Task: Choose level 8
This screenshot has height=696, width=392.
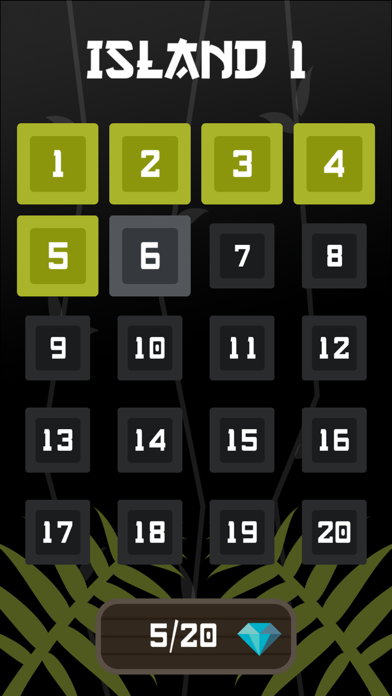Action: point(334,256)
